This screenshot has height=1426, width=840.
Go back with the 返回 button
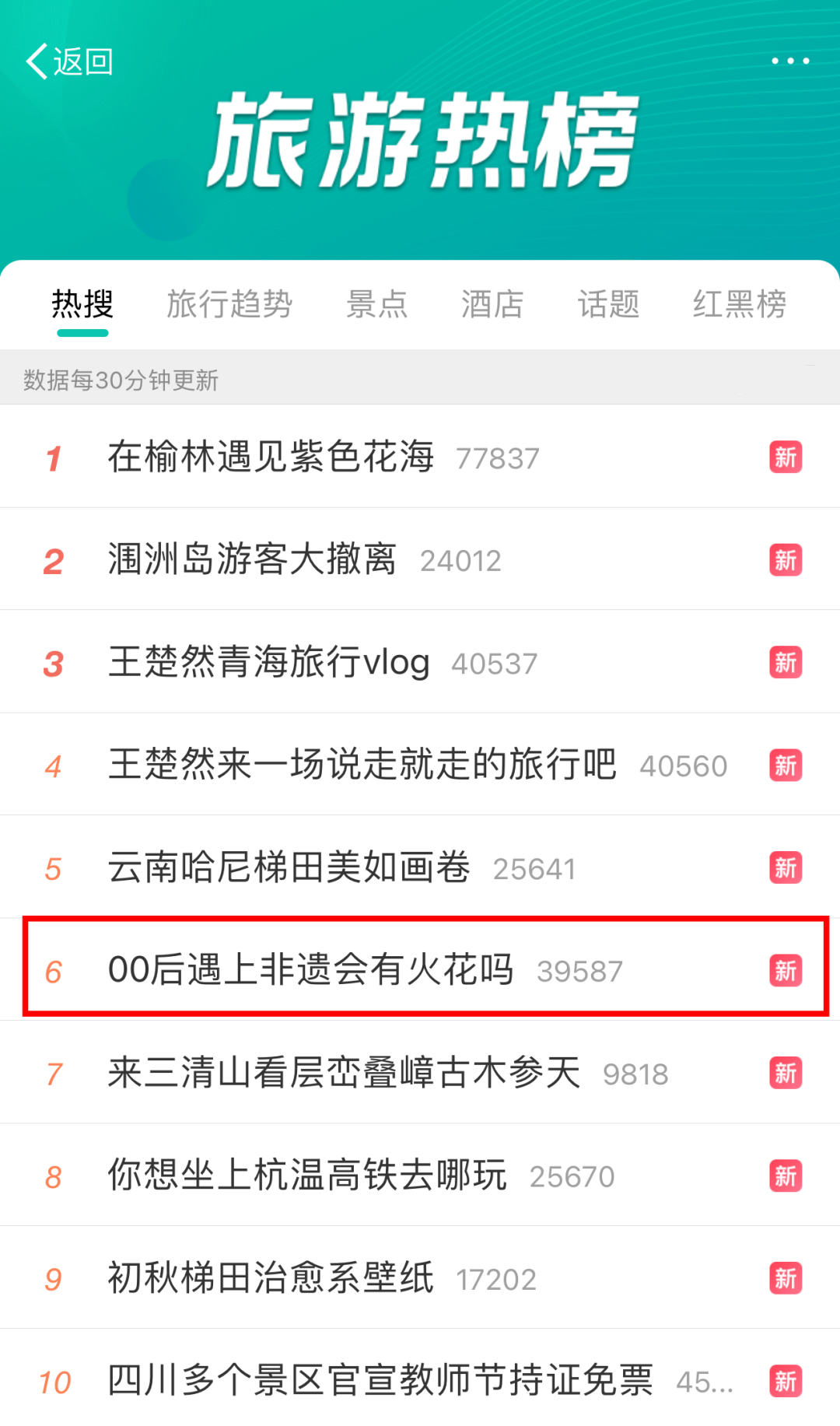[x=70, y=61]
